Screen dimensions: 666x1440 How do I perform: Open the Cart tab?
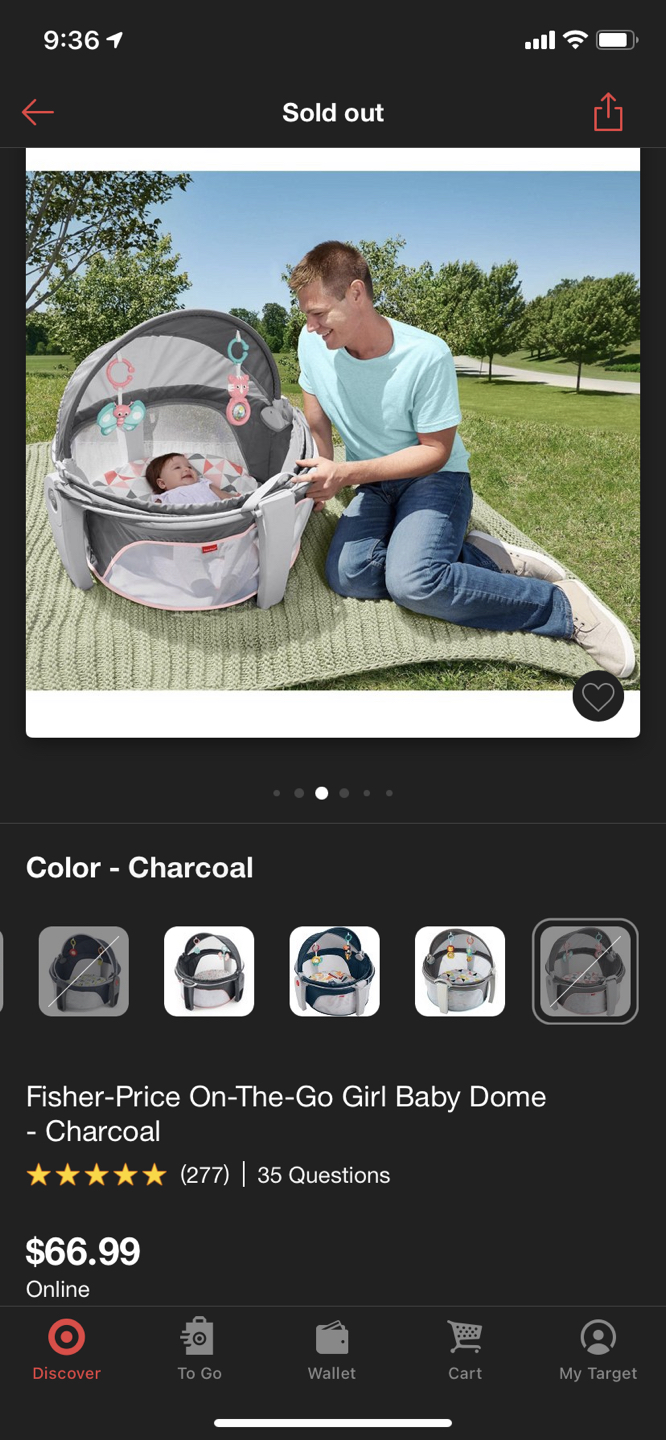point(465,1350)
